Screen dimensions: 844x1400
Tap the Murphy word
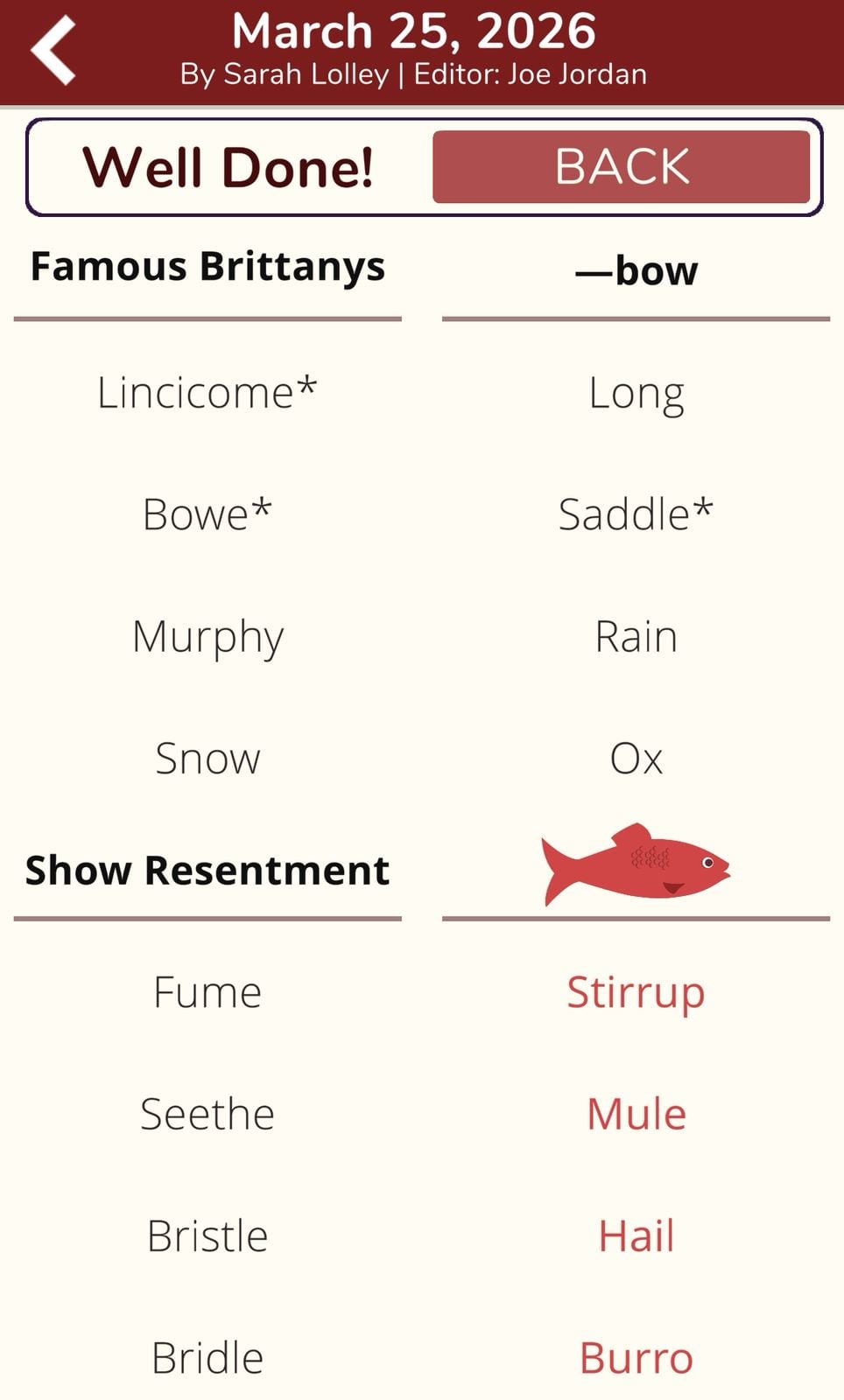(207, 637)
